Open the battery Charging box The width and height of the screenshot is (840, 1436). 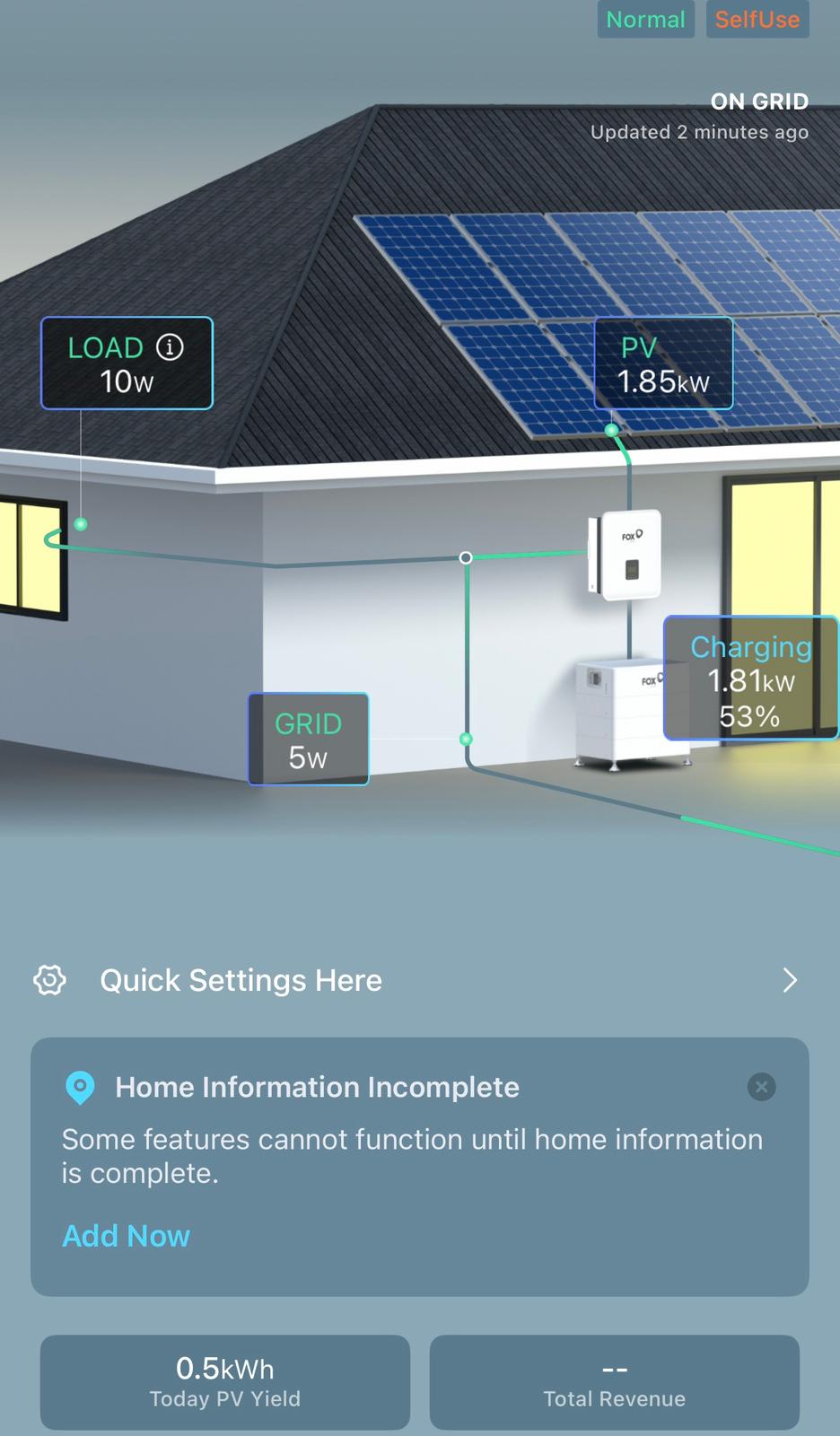(750, 679)
